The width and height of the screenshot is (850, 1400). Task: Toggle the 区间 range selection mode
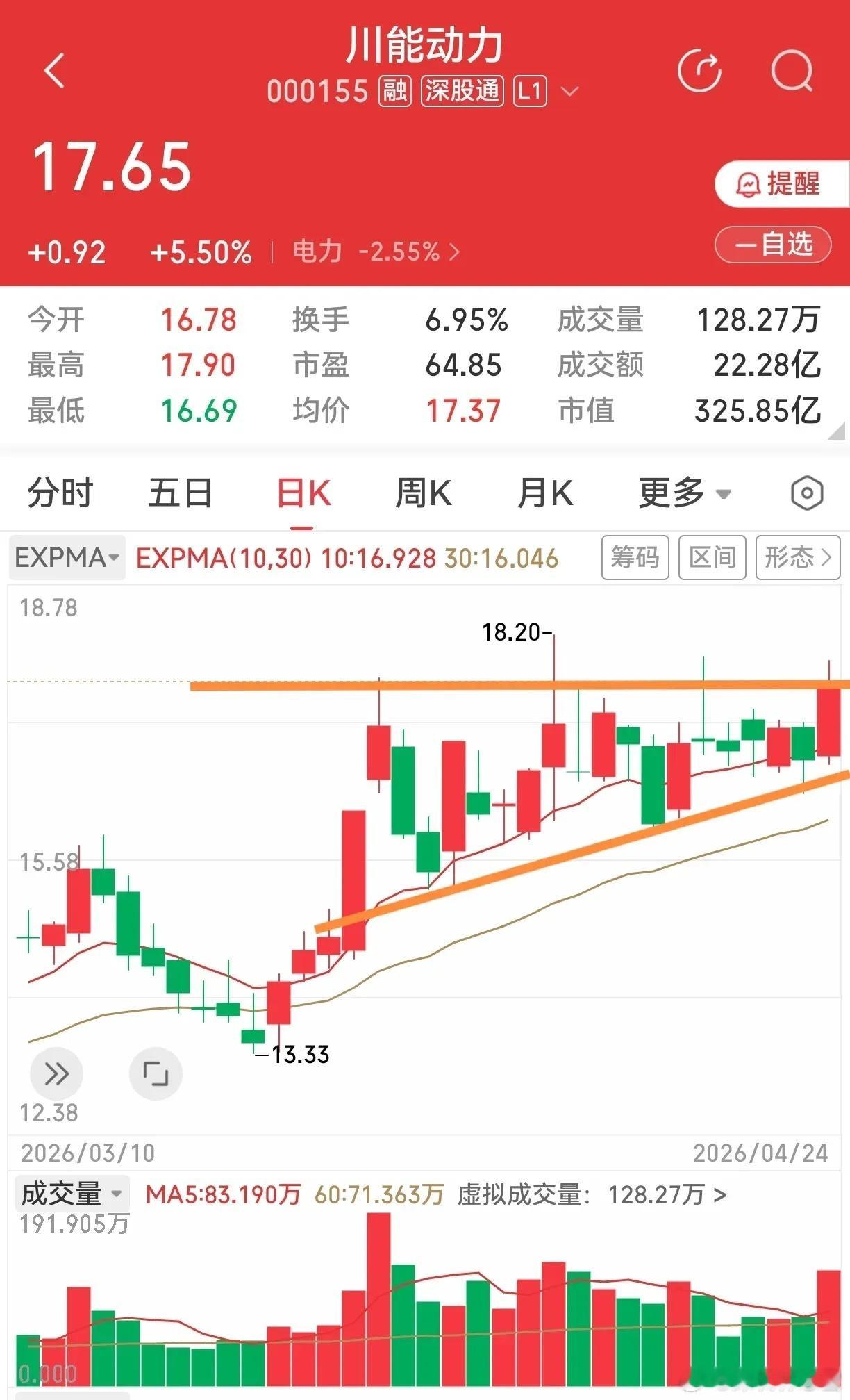[x=712, y=557]
